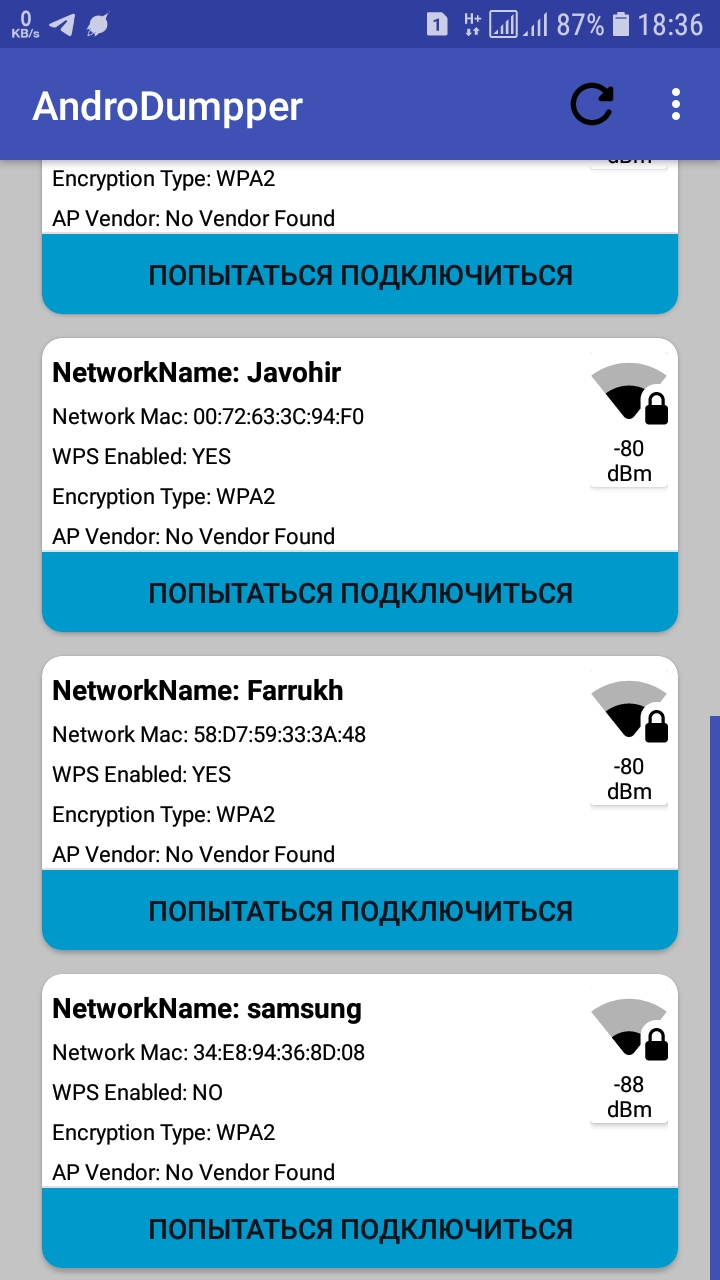Screen dimensions: 720x1280
Task: Tap connect button above the Javohir card
Action: (360, 274)
